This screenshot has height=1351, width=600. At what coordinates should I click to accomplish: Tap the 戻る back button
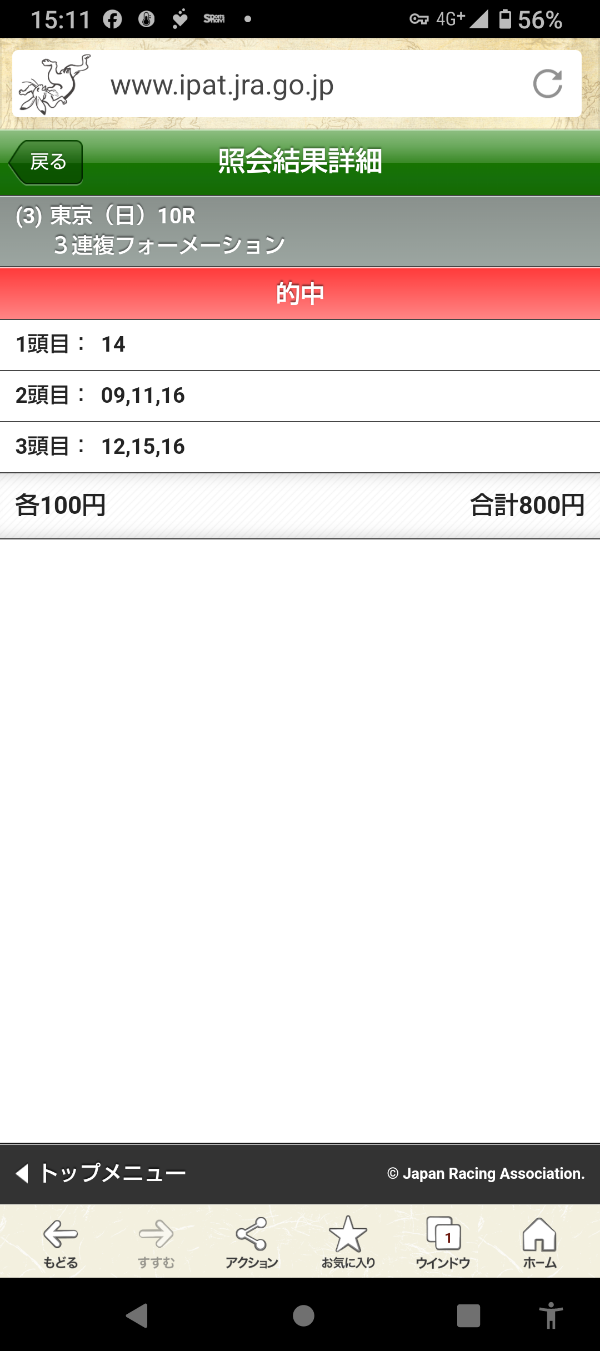coord(46,162)
